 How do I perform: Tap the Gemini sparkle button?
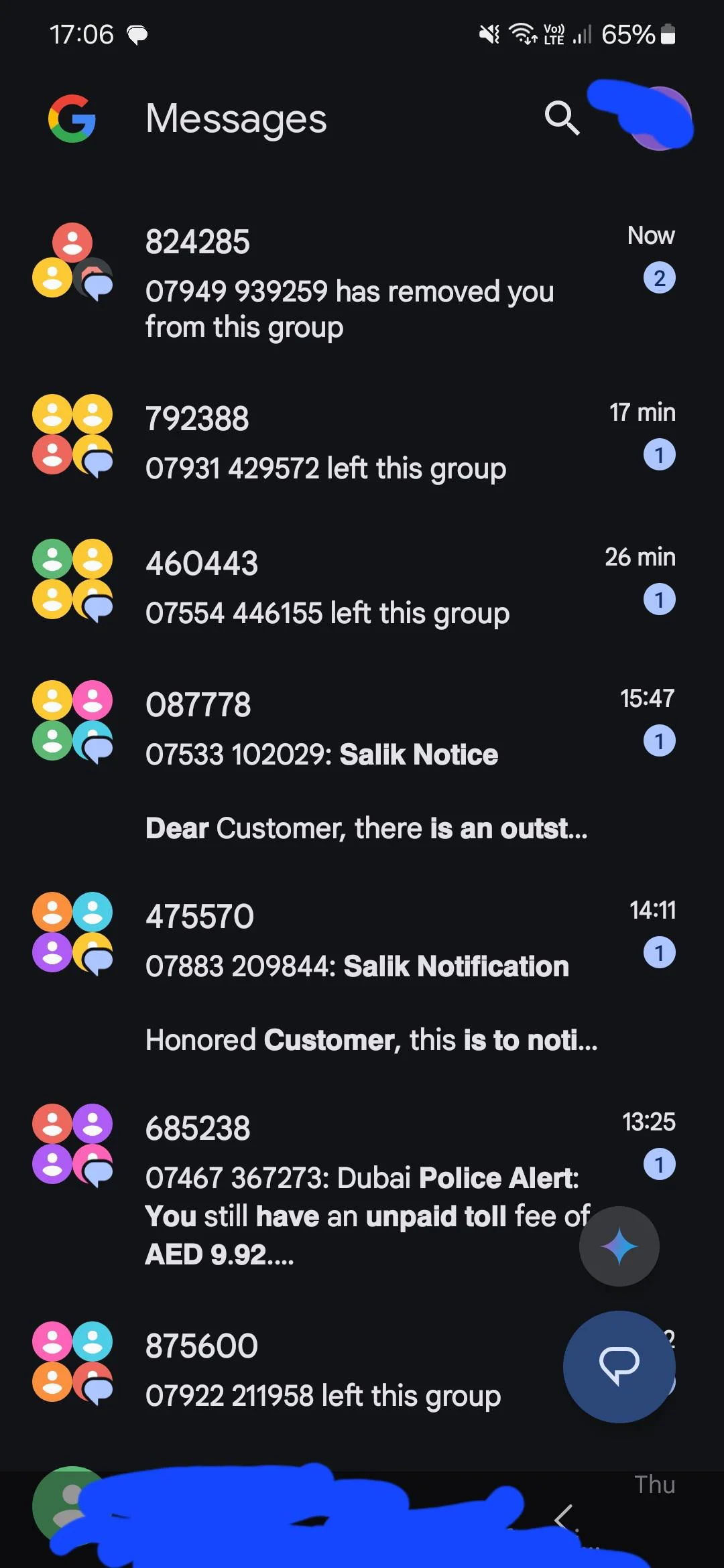click(619, 1246)
